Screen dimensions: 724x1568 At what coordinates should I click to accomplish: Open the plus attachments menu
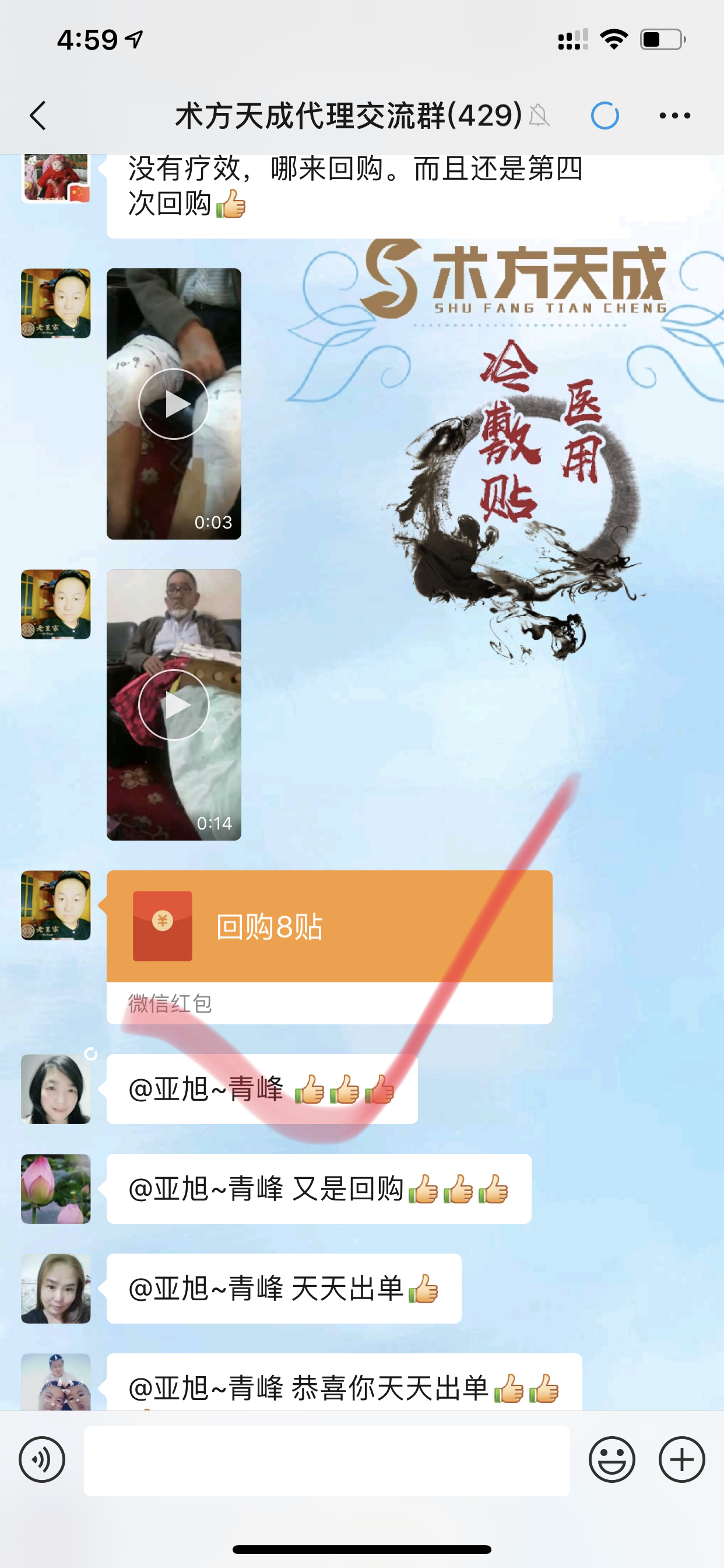(681, 1459)
